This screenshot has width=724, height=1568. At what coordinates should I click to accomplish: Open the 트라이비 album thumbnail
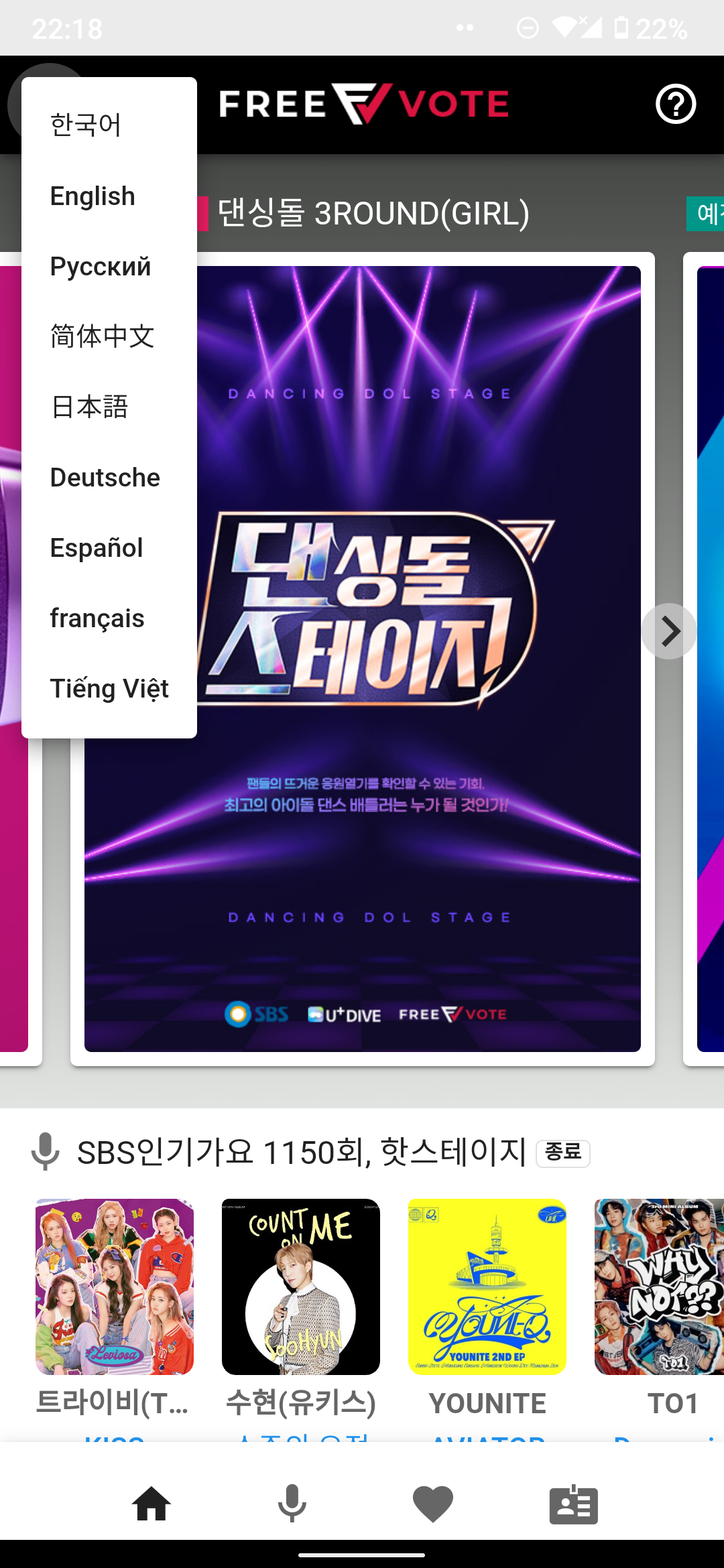pos(115,1287)
